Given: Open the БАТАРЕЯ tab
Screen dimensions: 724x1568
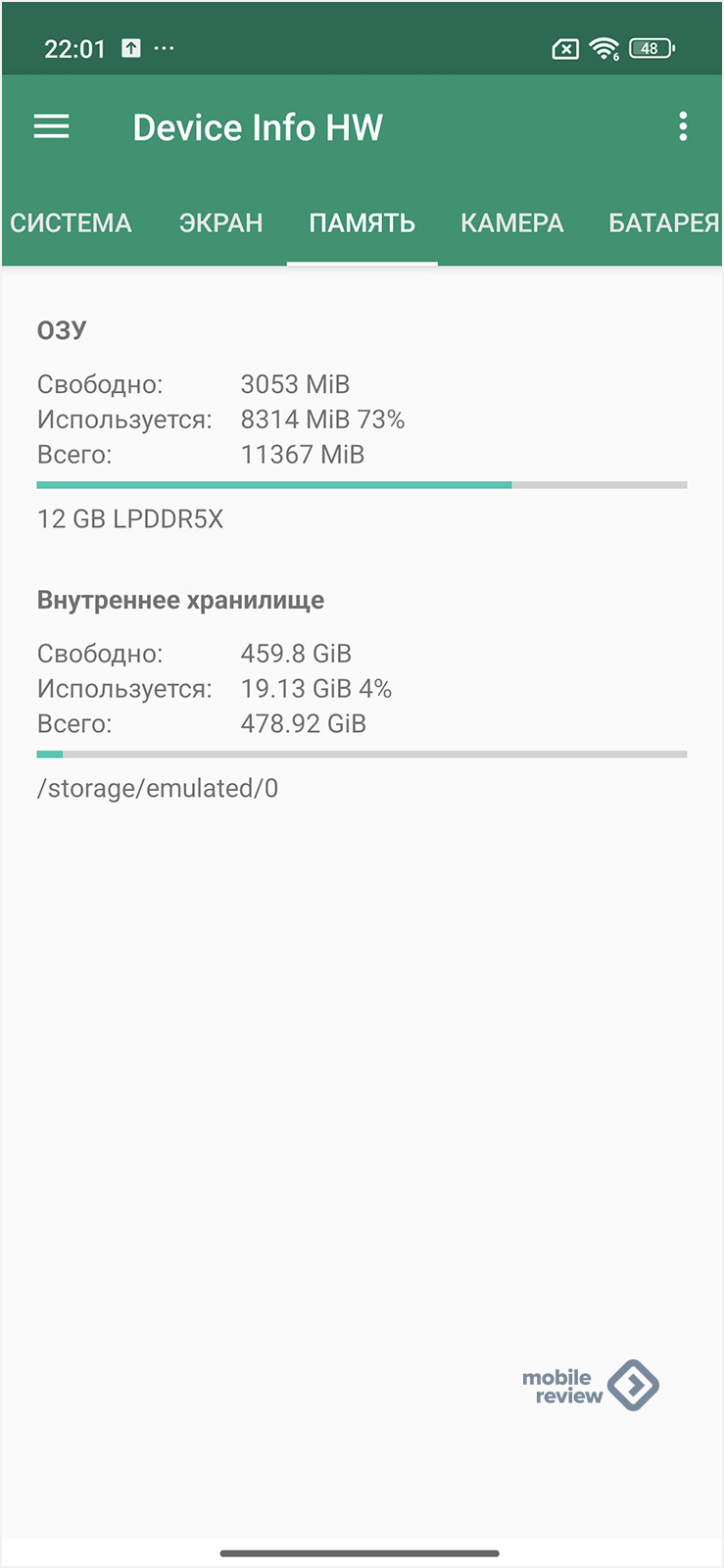Looking at the screenshot, I should tap(662, 223).
